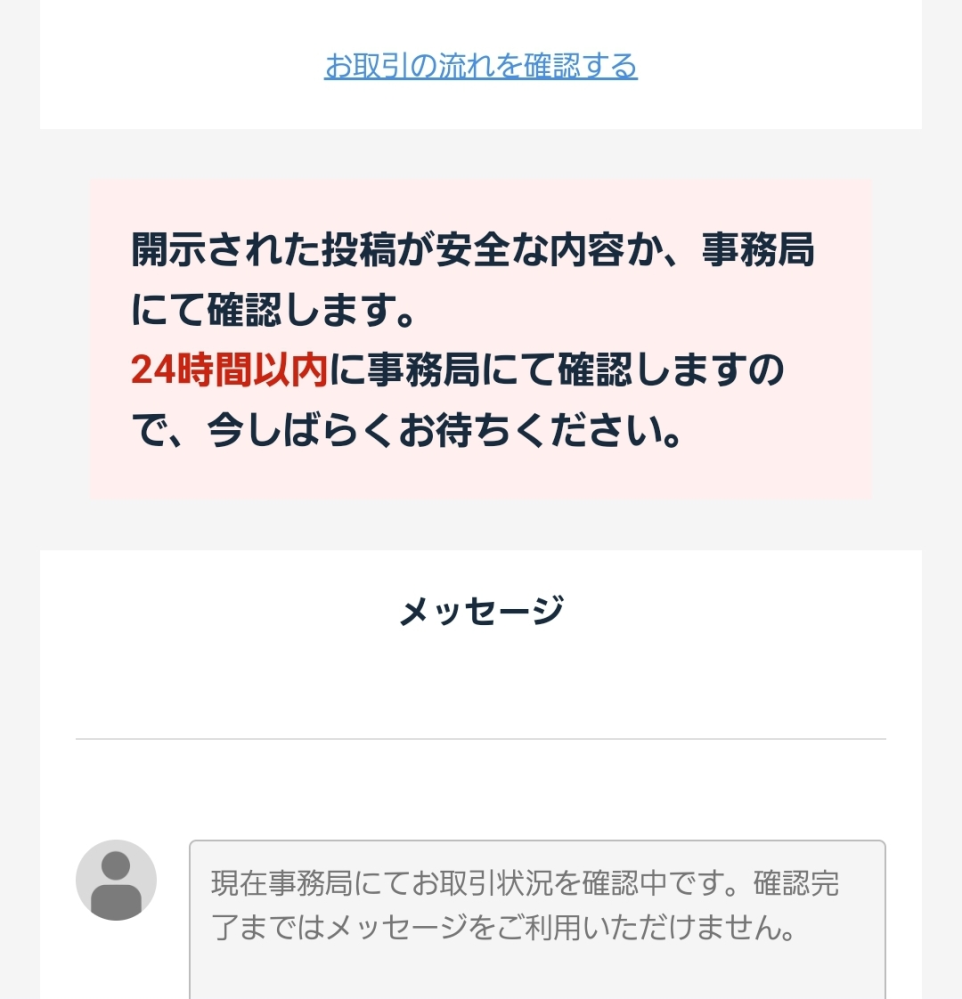962x999 pixels.
Task: Tap the blue 確認する text at the top
Action: click(580, 65)
